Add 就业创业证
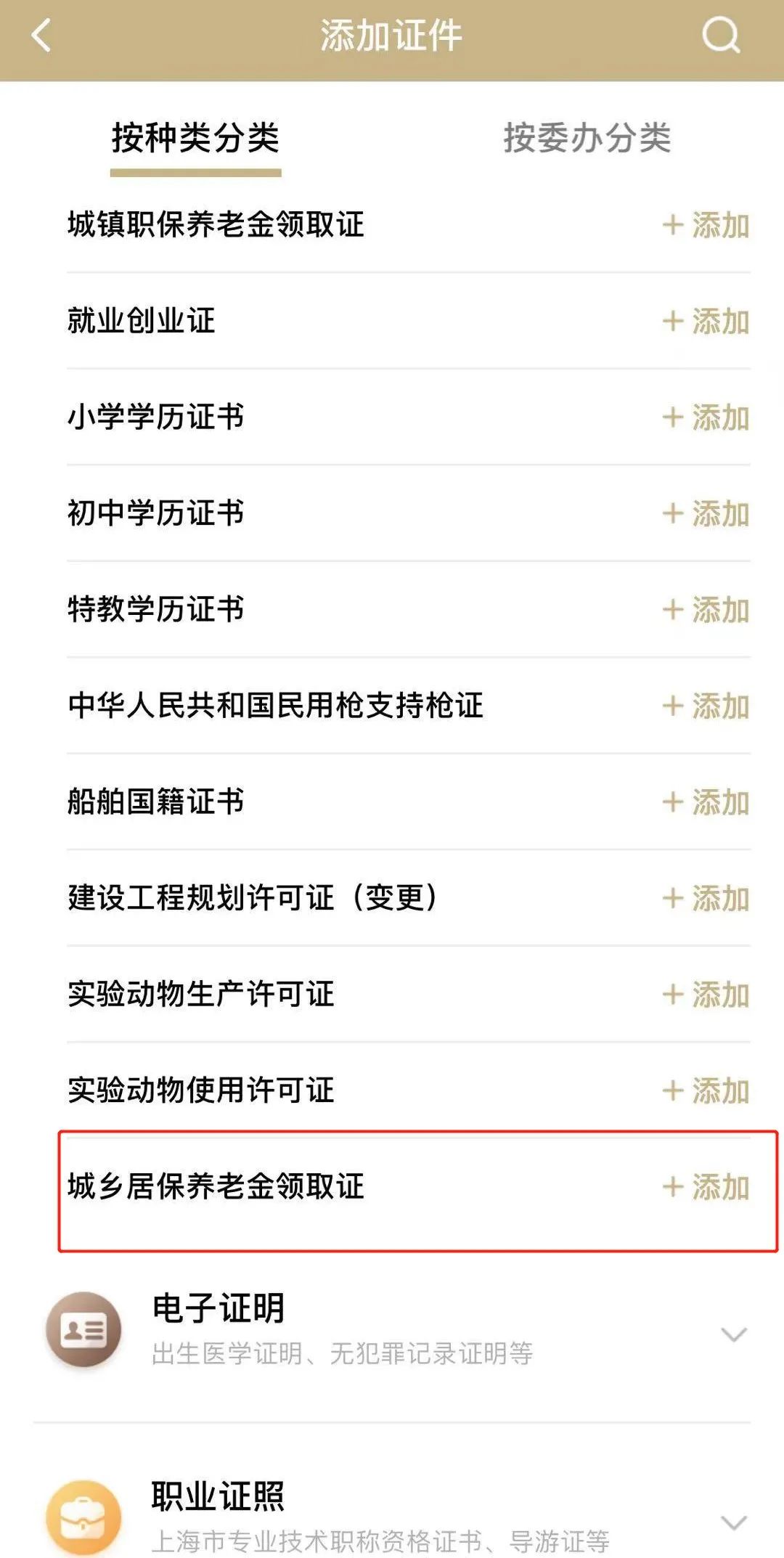This screenshot has height=1558, width=784. pyautogui.click(x=706, y=322)
